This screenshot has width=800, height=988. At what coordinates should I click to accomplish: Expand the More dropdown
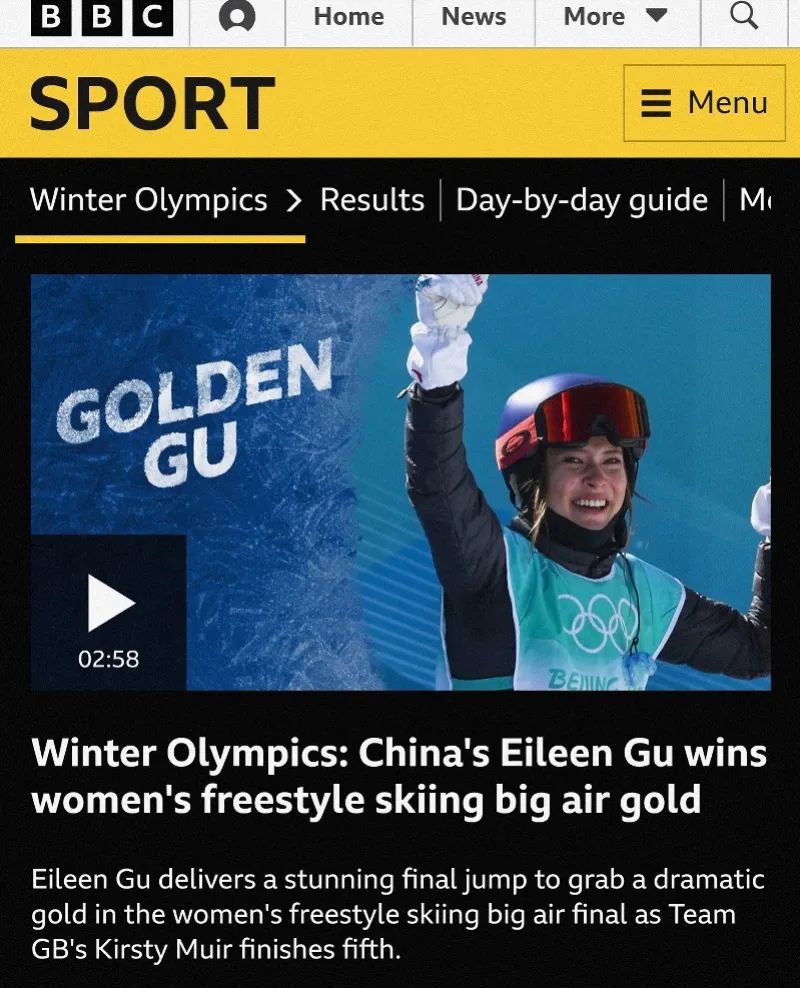[x=615, y=17]
